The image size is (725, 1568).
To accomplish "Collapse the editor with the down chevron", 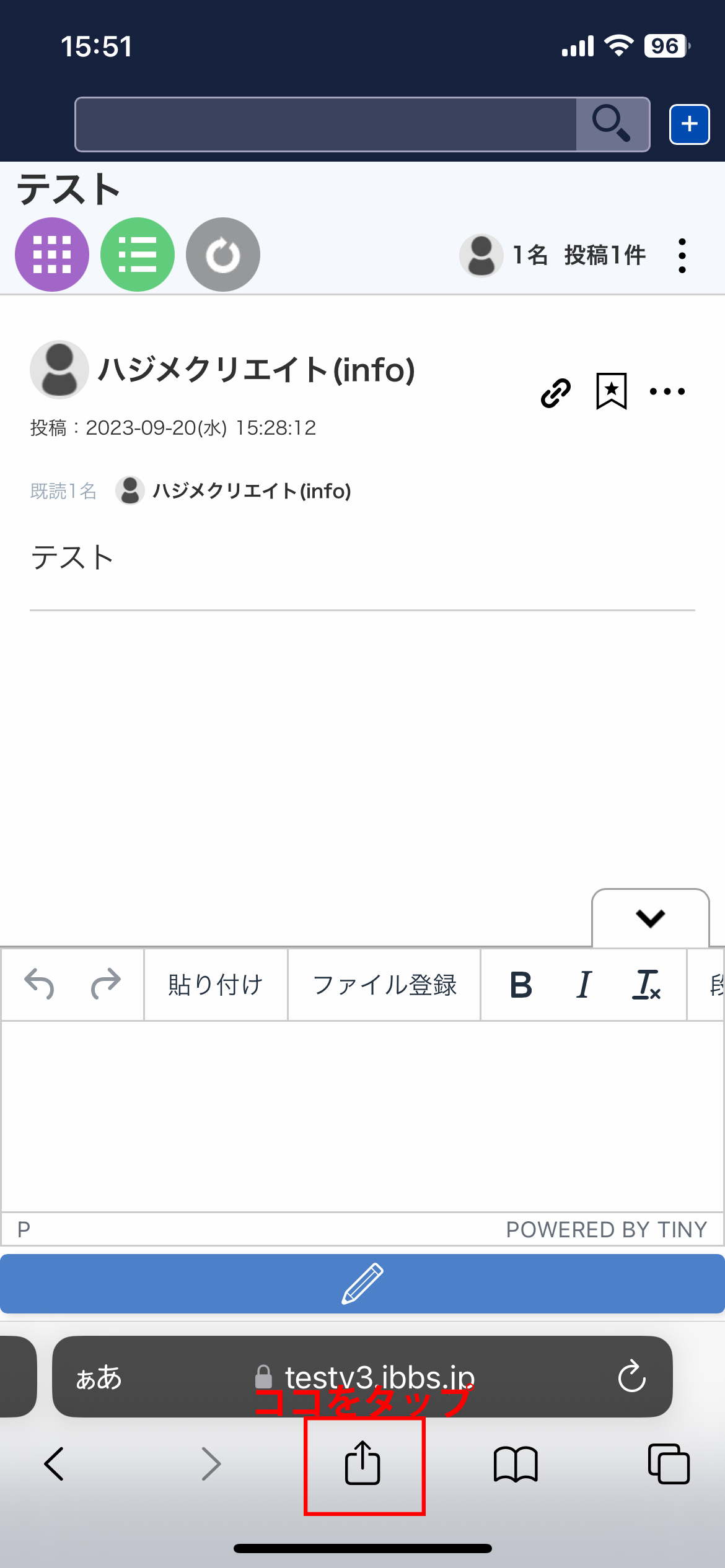I will (x=650, y=918).
